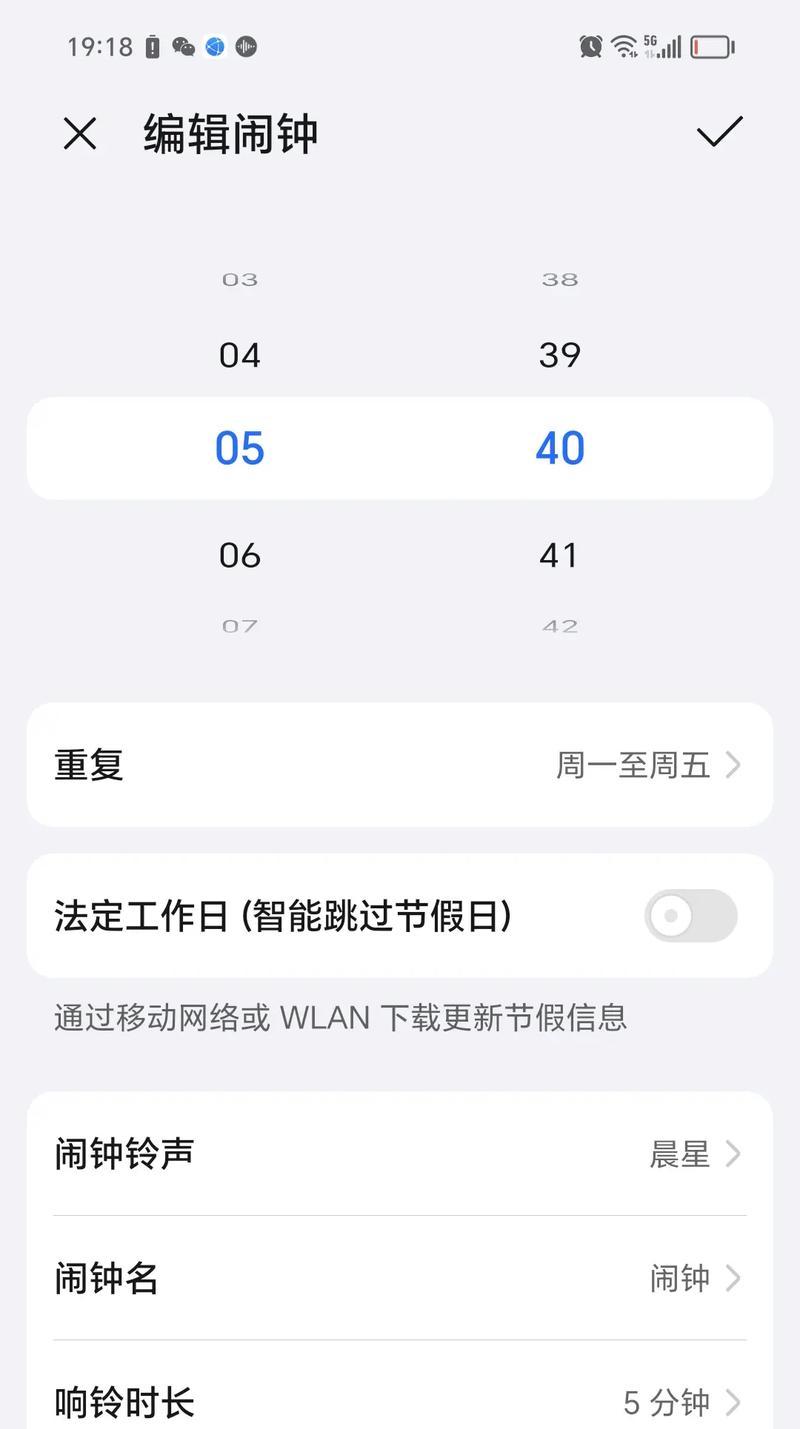Confirm alarm changes with the checkmark
800x1429 pixels.
click(719, 132)
